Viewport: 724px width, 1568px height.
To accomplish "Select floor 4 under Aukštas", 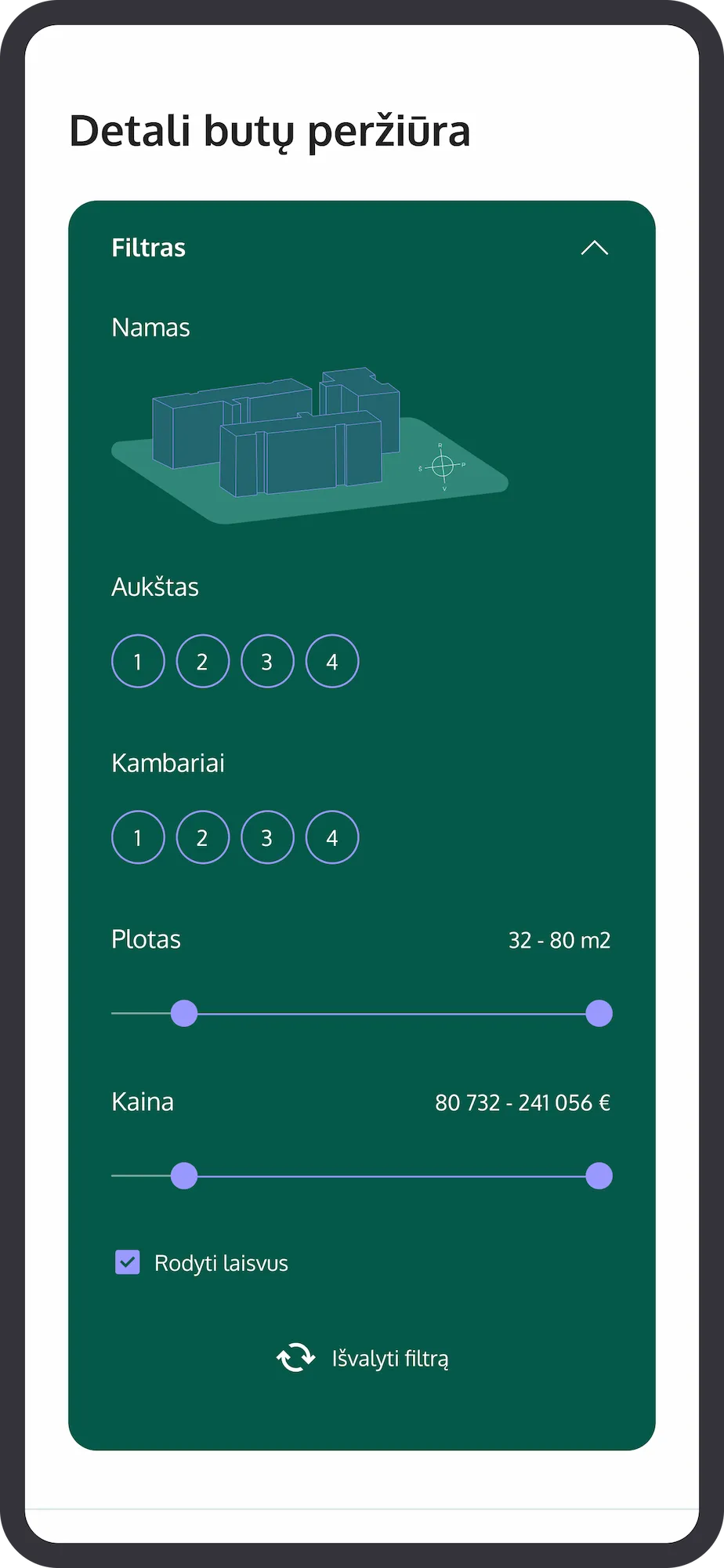I will click(x=332, y=661).
